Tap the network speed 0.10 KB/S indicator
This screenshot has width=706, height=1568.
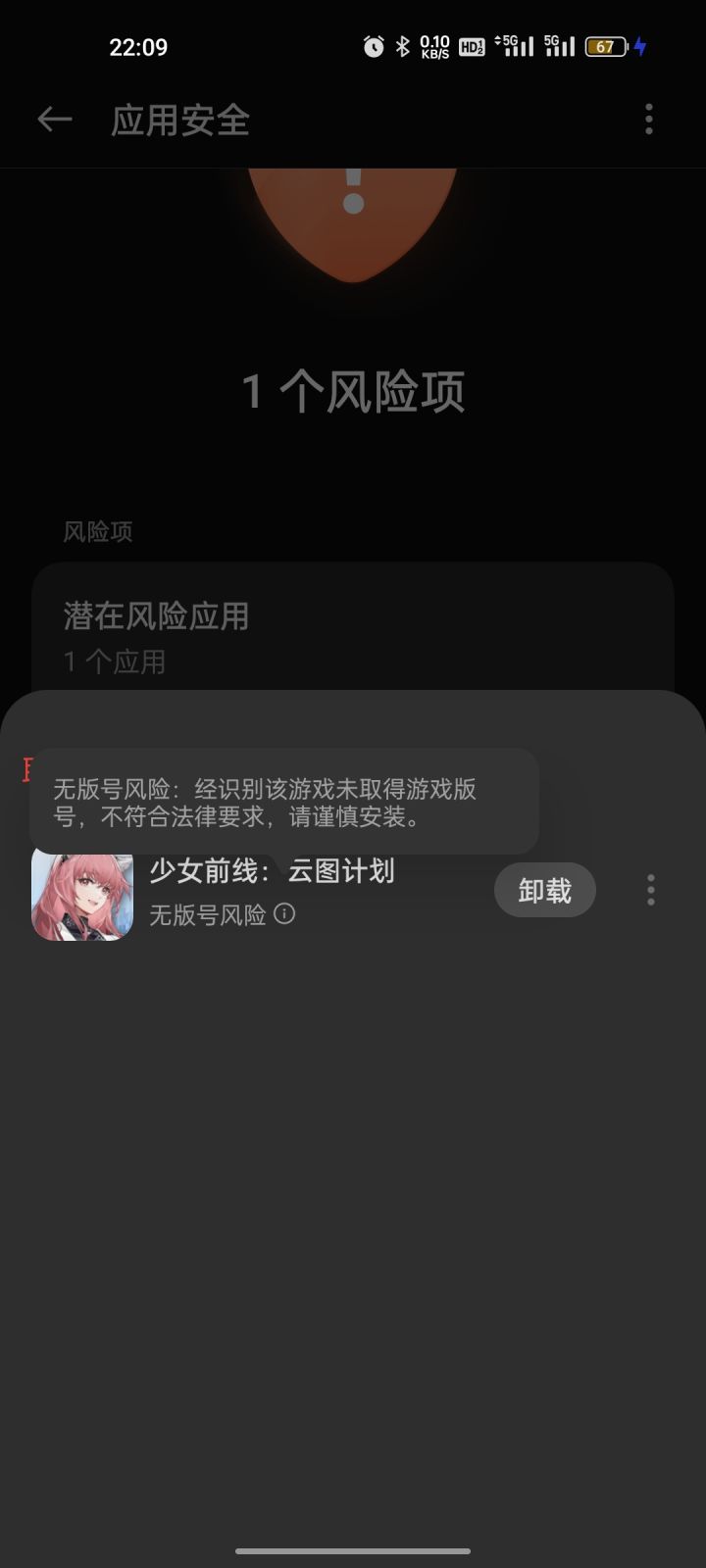(434, 46)
